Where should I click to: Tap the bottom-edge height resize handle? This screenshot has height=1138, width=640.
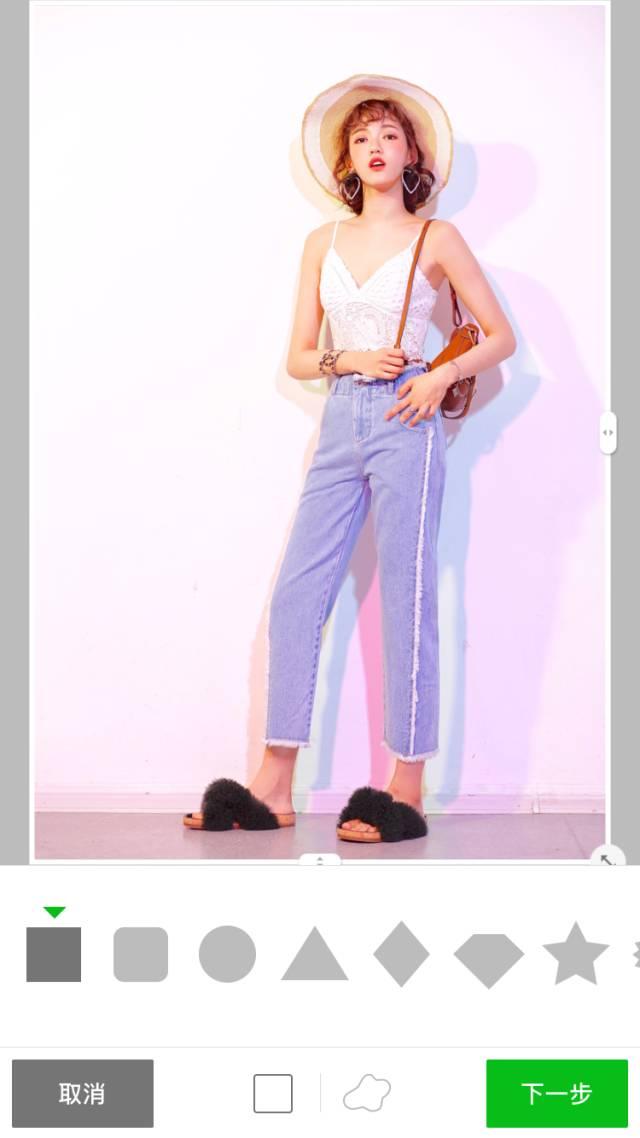[x=320, y=860]
